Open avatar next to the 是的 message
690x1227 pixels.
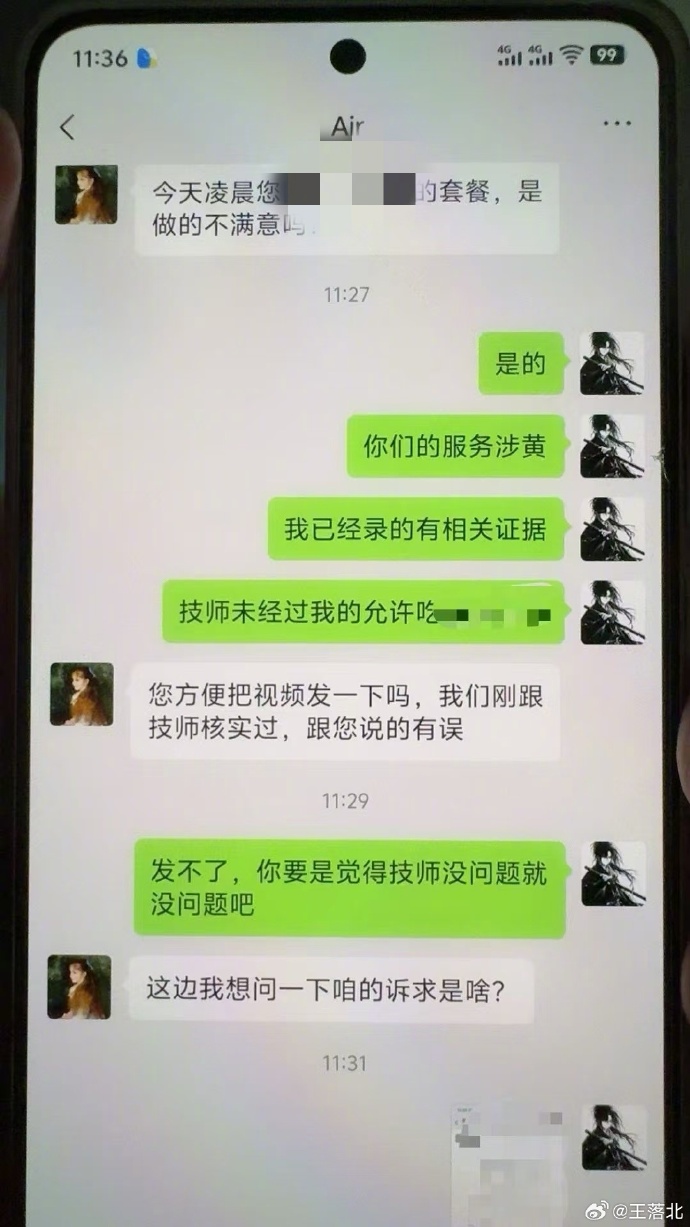[612, 363]
